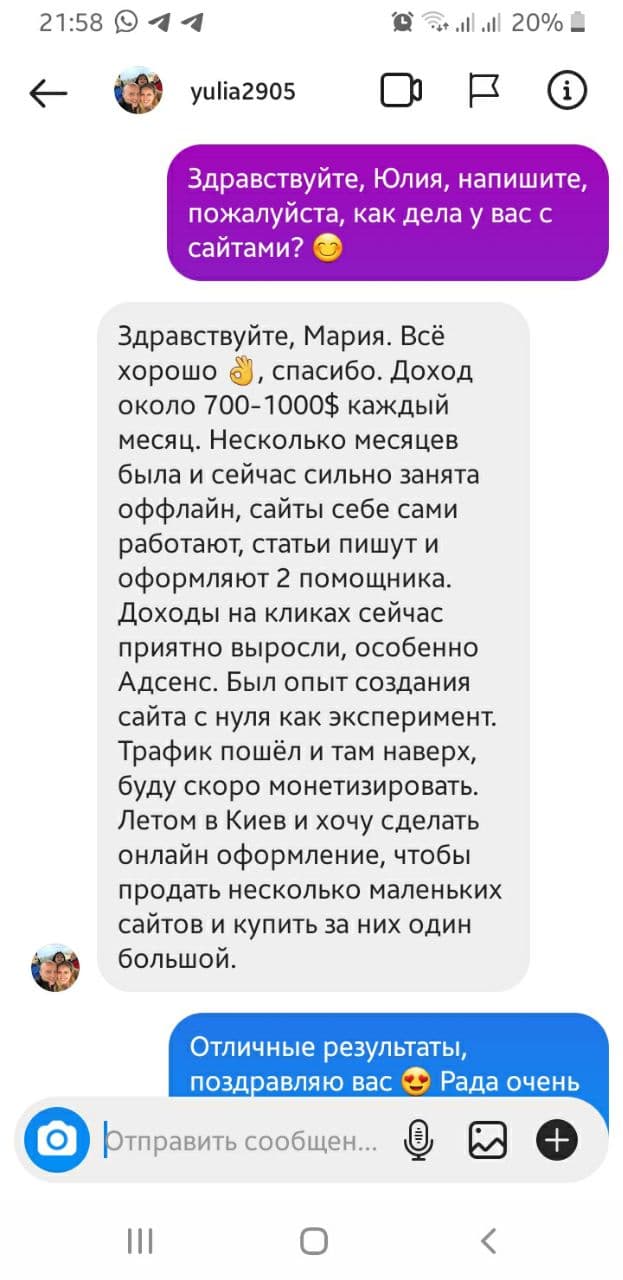Image resolution: width=623 pixels, height=1280 pixels.
Task: Open conversation details info icon
Action: point(566,92)
